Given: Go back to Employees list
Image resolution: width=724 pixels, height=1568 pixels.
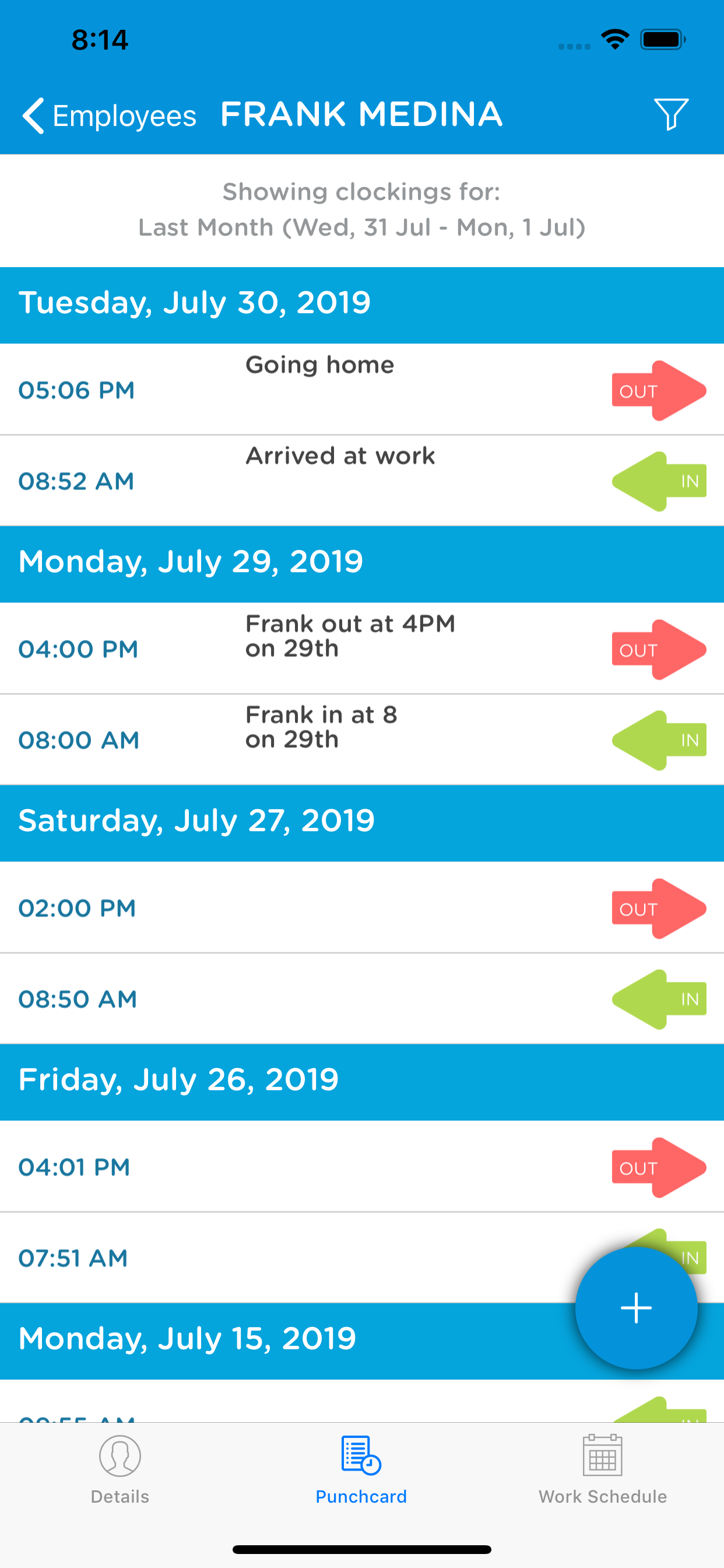Looking at the screenshot, I should pyautogui.click(x=110, y=116).
